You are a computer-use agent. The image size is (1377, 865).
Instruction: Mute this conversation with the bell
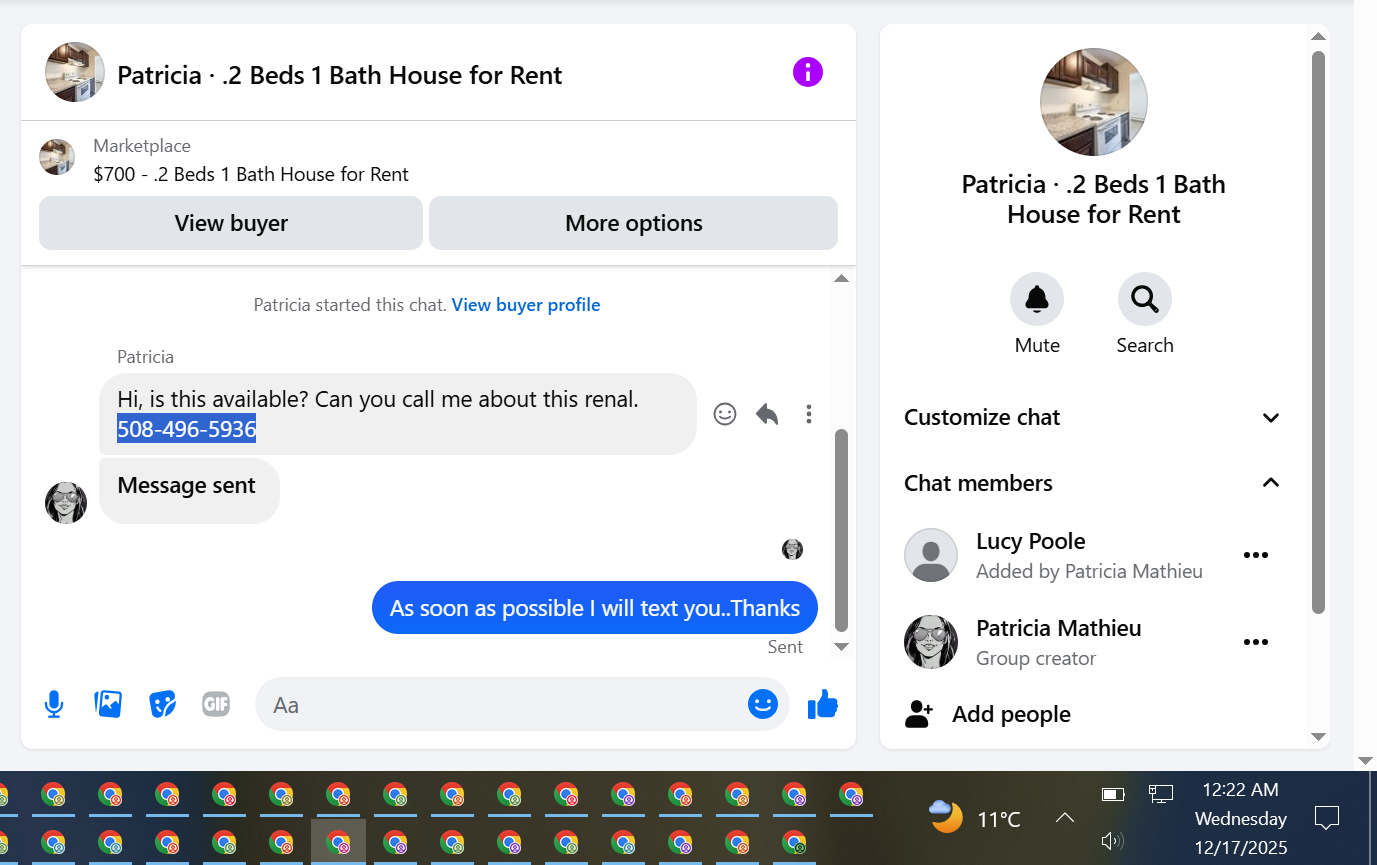pos(1037,299)
